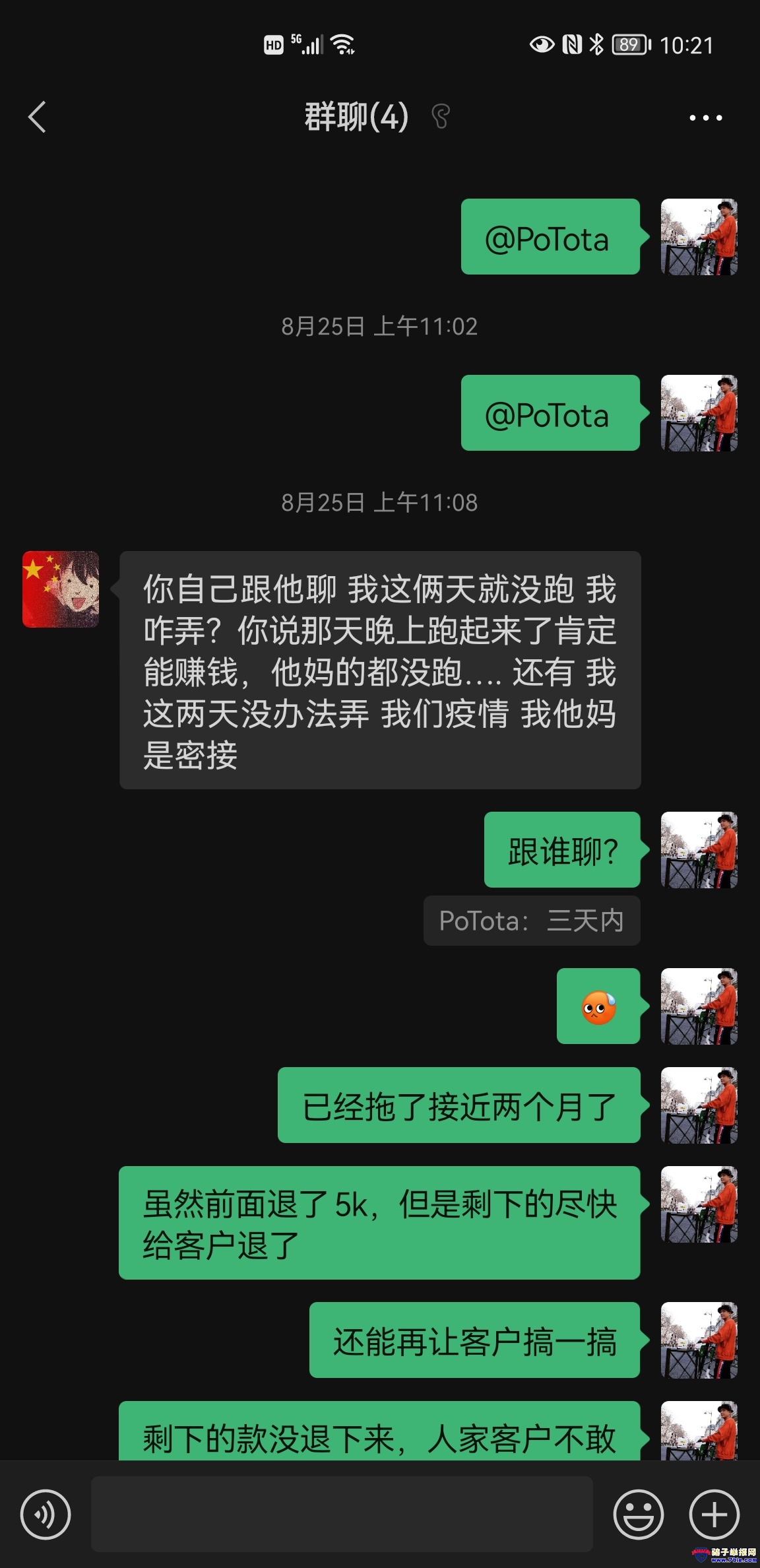Open the emoji sticker panel
Screen dimensions: 760x1568
[x=638, y=1515]
